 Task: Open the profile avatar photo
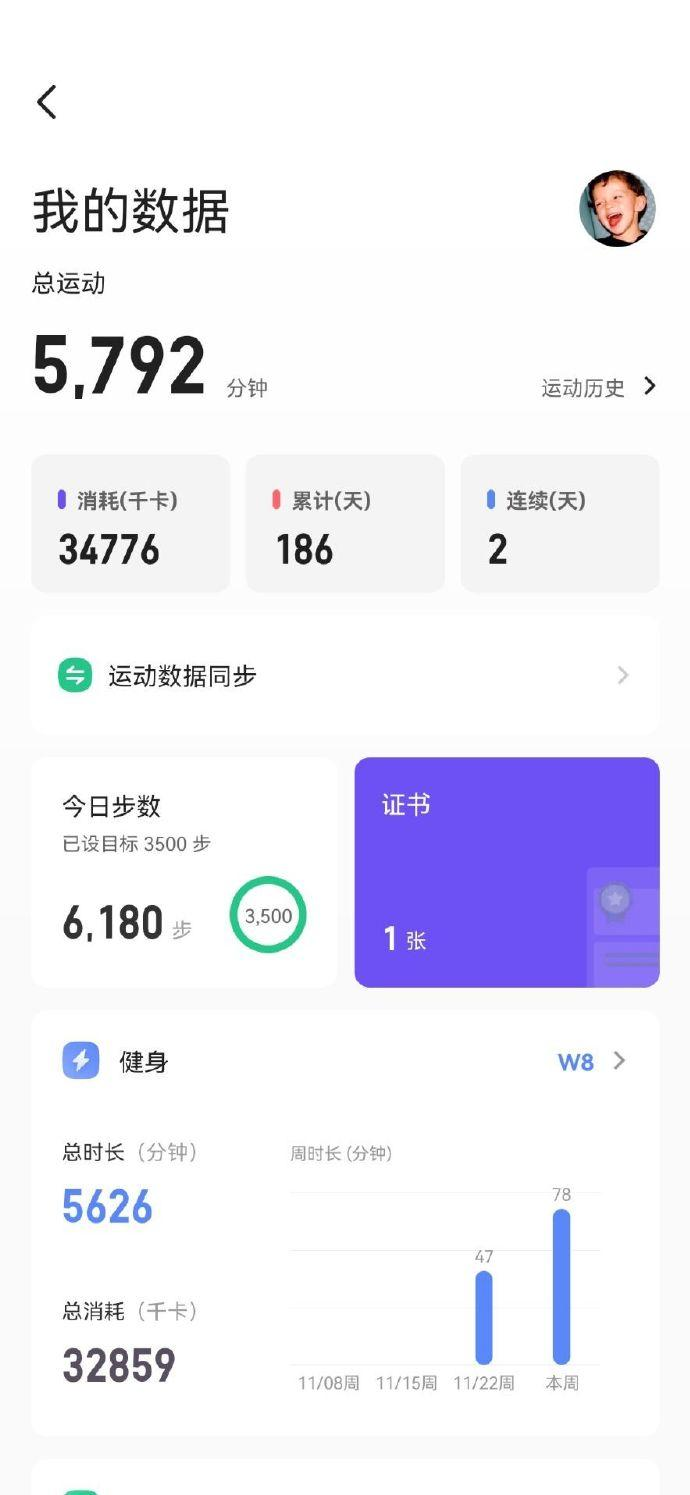coord(617,208)
